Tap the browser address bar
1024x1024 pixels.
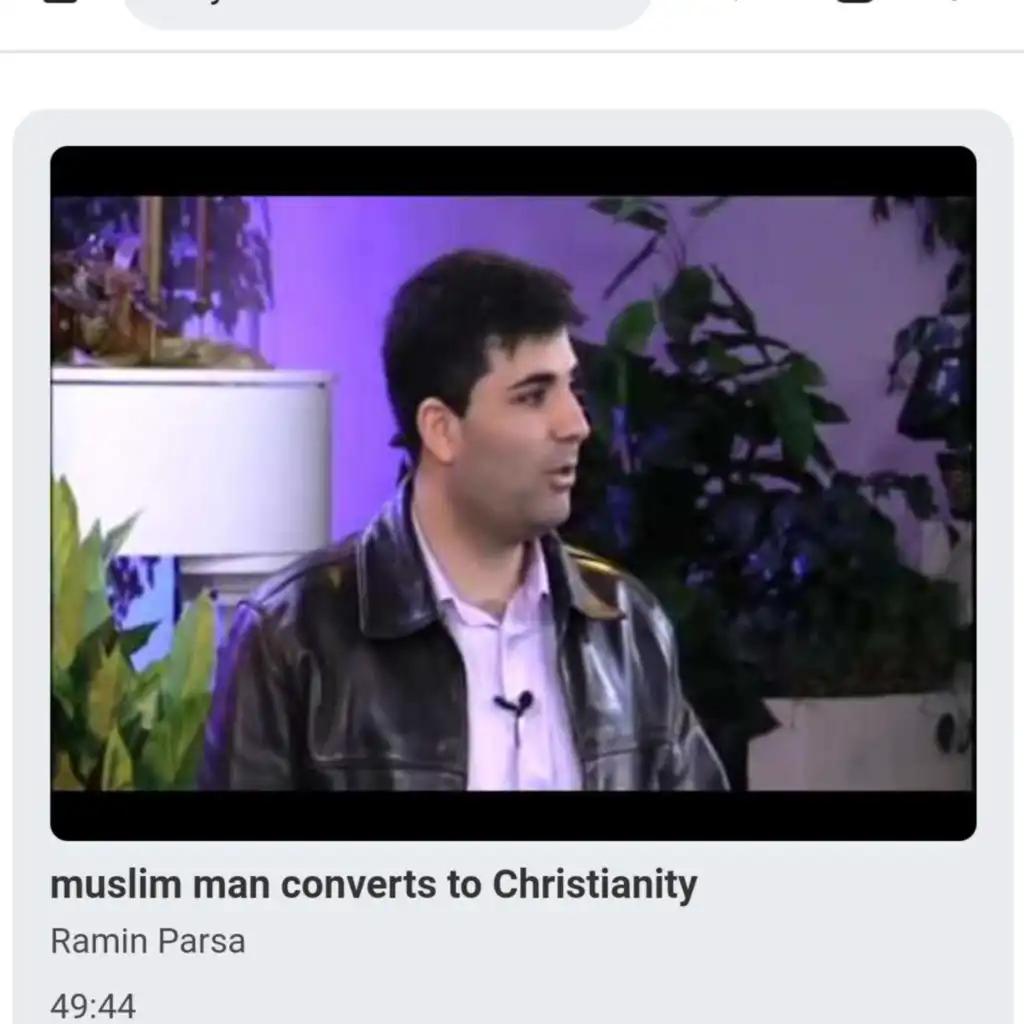click(x=387, y=10)
